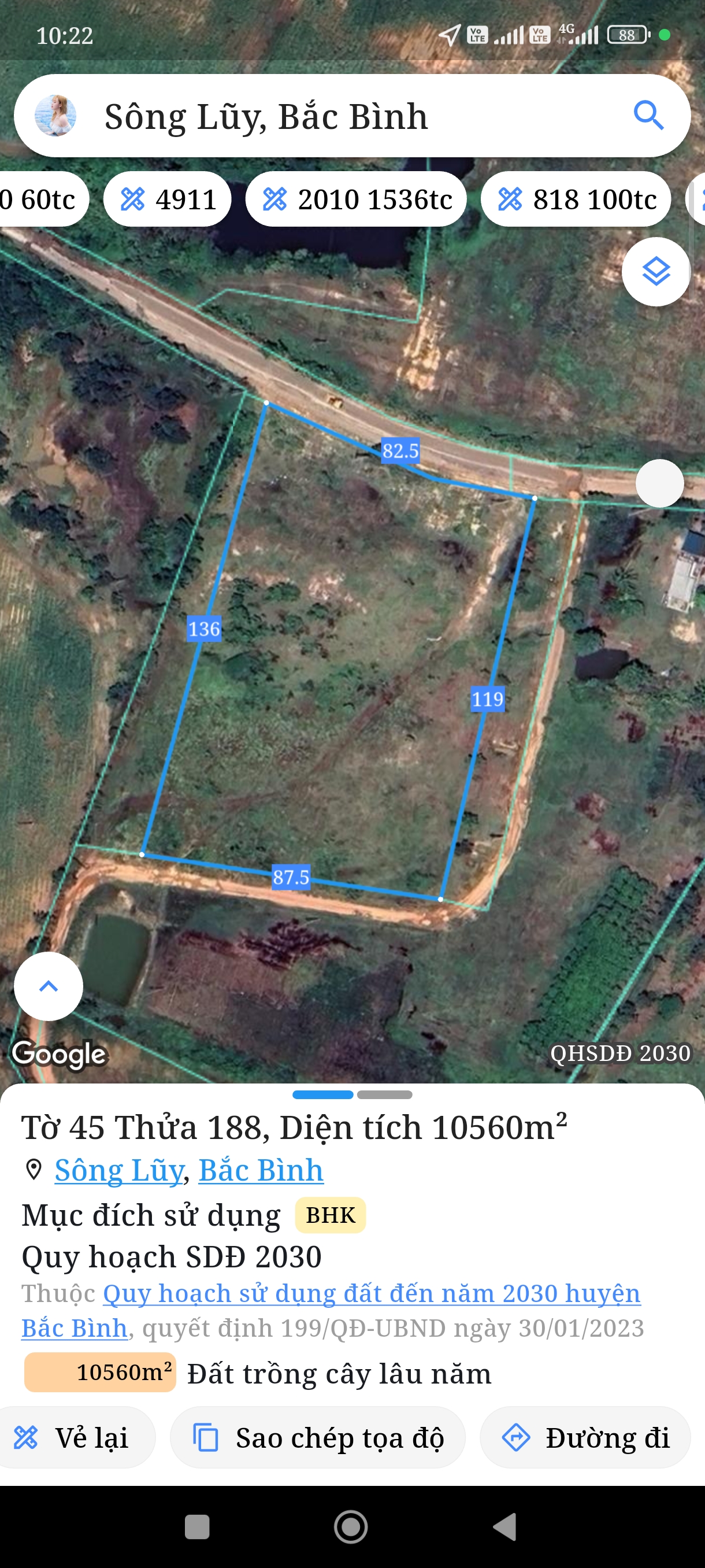This screenshot has height=1568, width=705.
Task: Expand the panel with the up chevron
Action: (49, 986)
